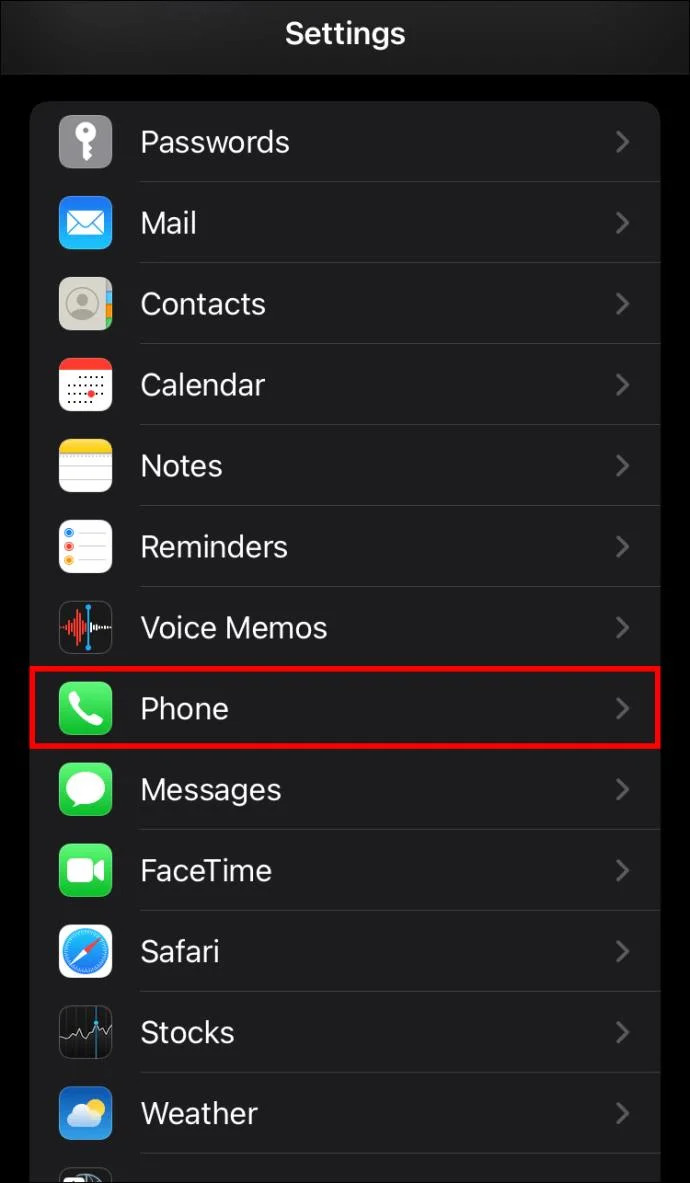Open Calendar settings row
The image size is (690, 1183).
tap(345, 385)
